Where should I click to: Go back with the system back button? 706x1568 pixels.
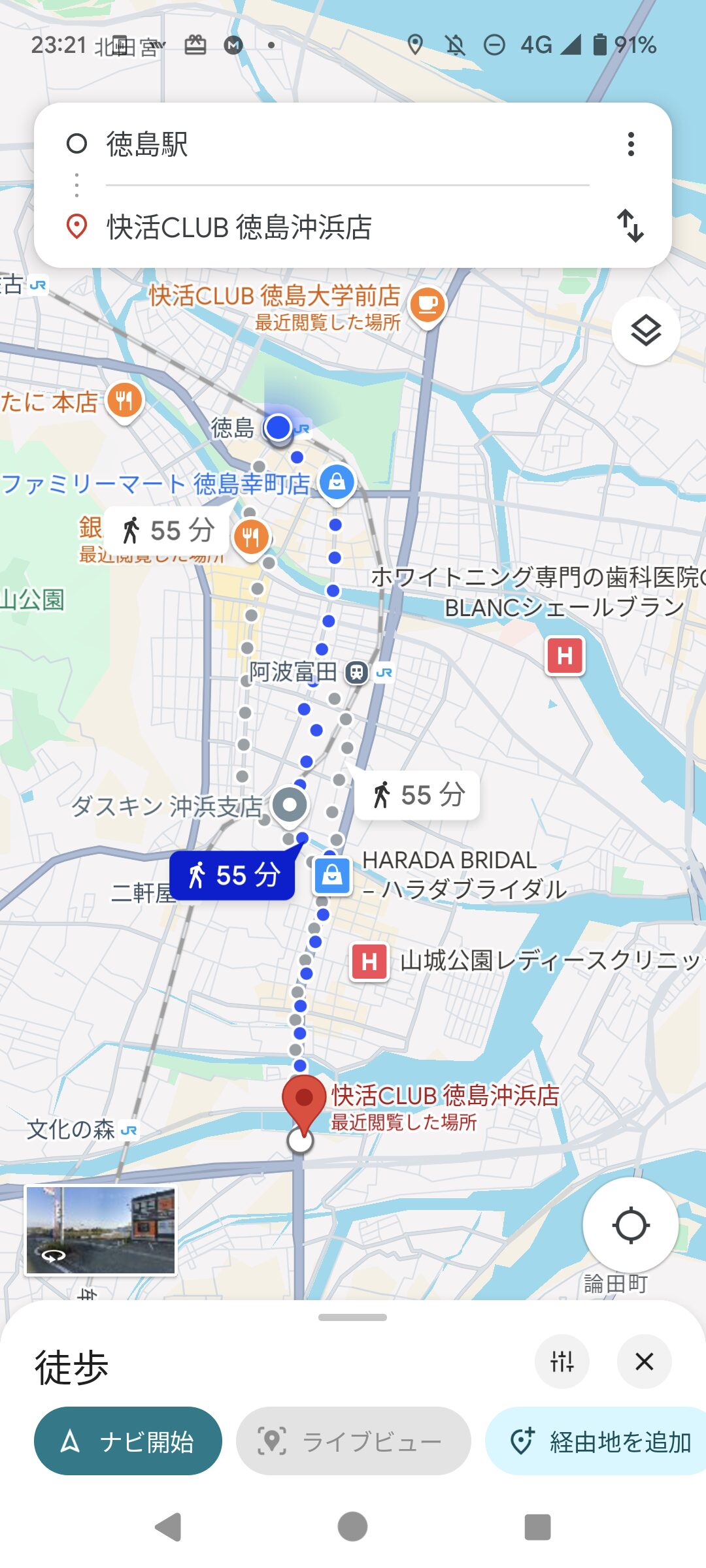[x=169, y=1527]
